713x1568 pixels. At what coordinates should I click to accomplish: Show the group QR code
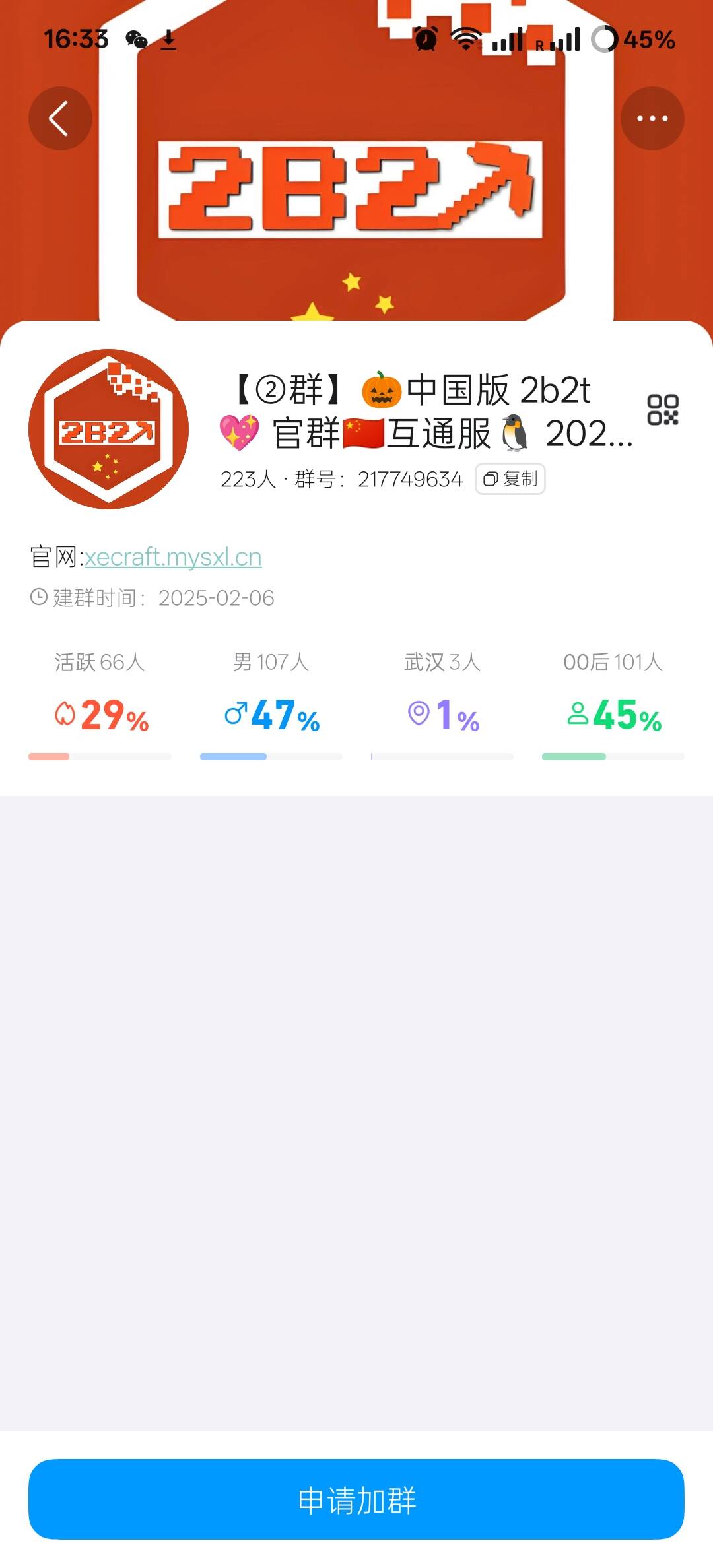click(x=663, y=410)
